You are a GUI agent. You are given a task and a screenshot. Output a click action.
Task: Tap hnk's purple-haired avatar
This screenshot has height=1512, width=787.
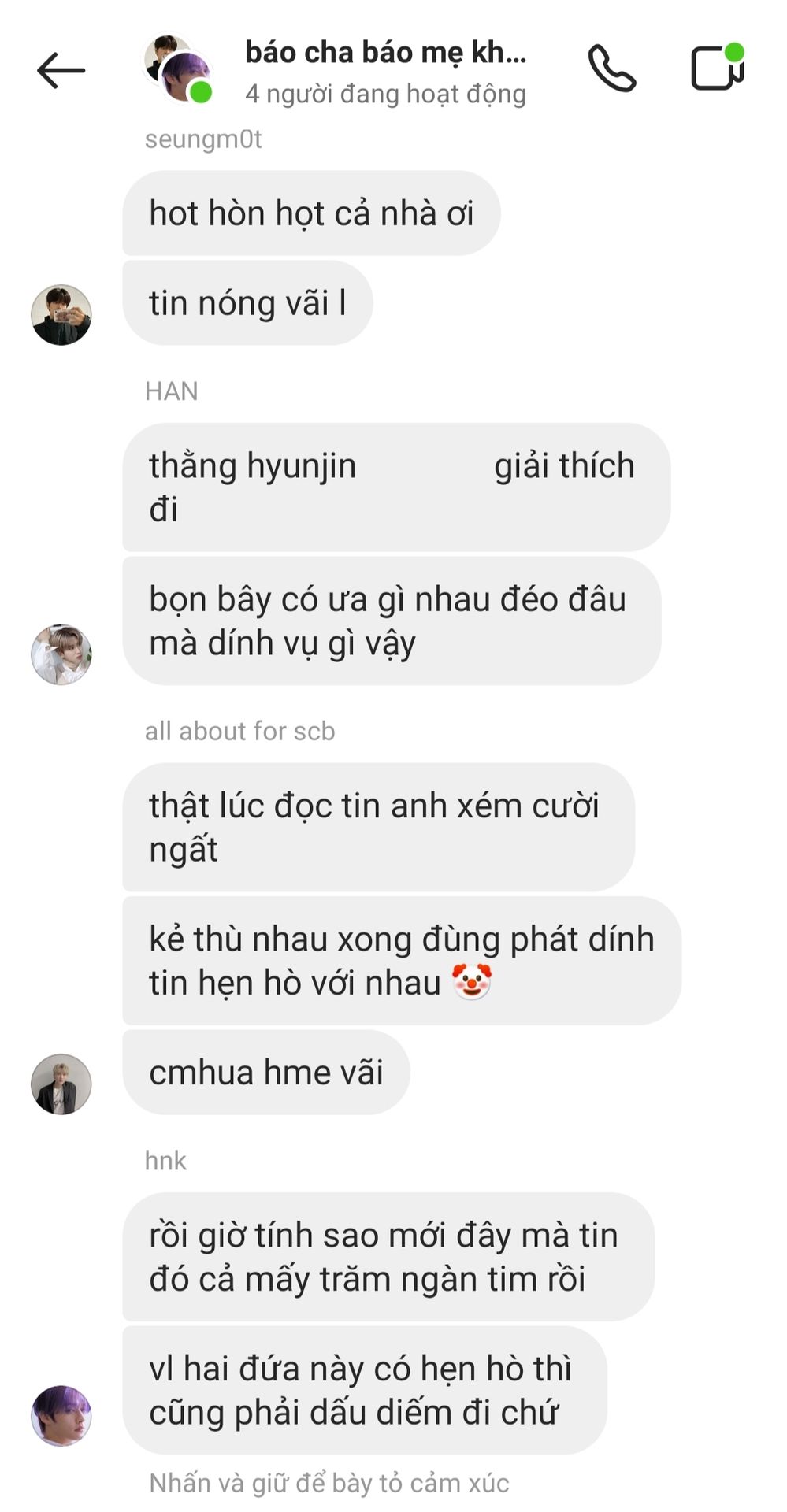61,1416
